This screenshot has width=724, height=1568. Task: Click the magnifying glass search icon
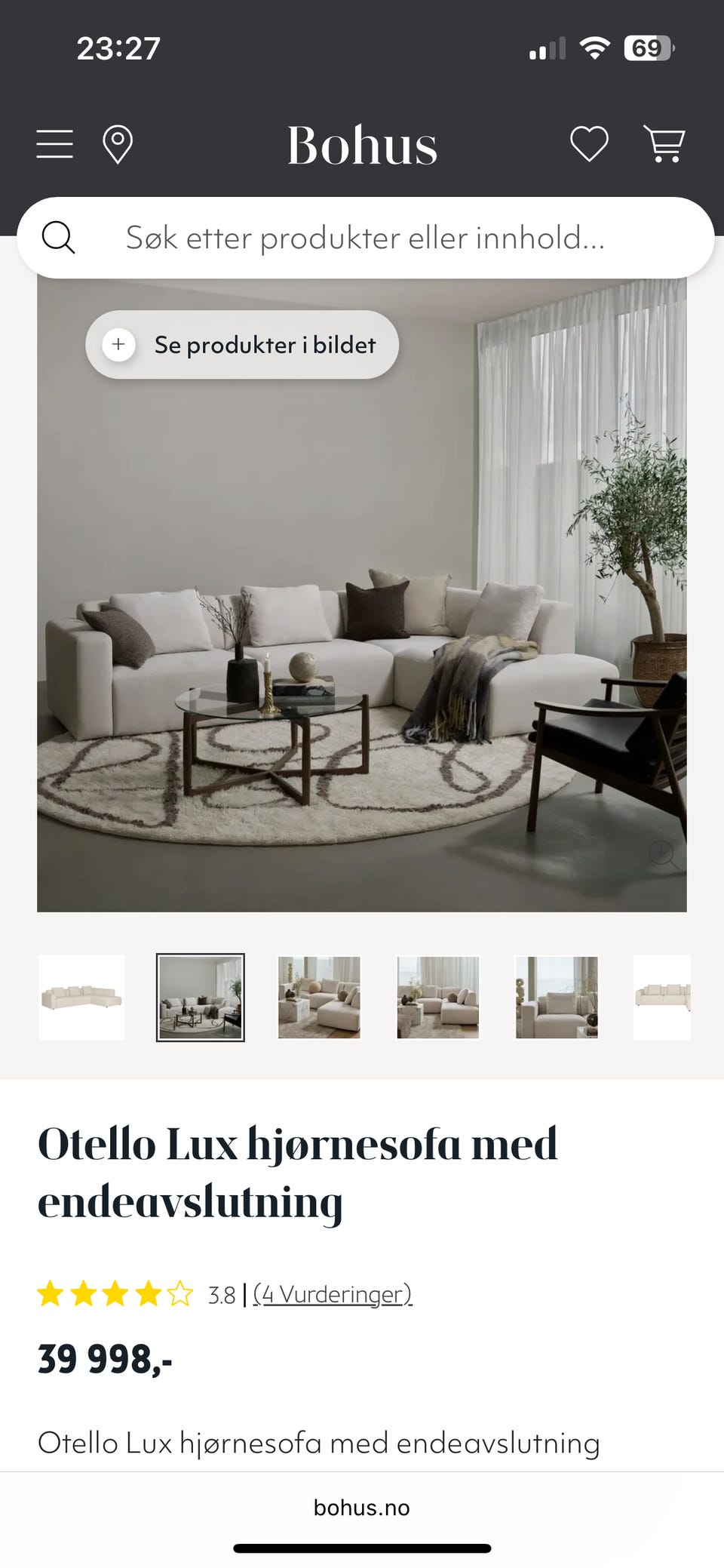point(60,238)
